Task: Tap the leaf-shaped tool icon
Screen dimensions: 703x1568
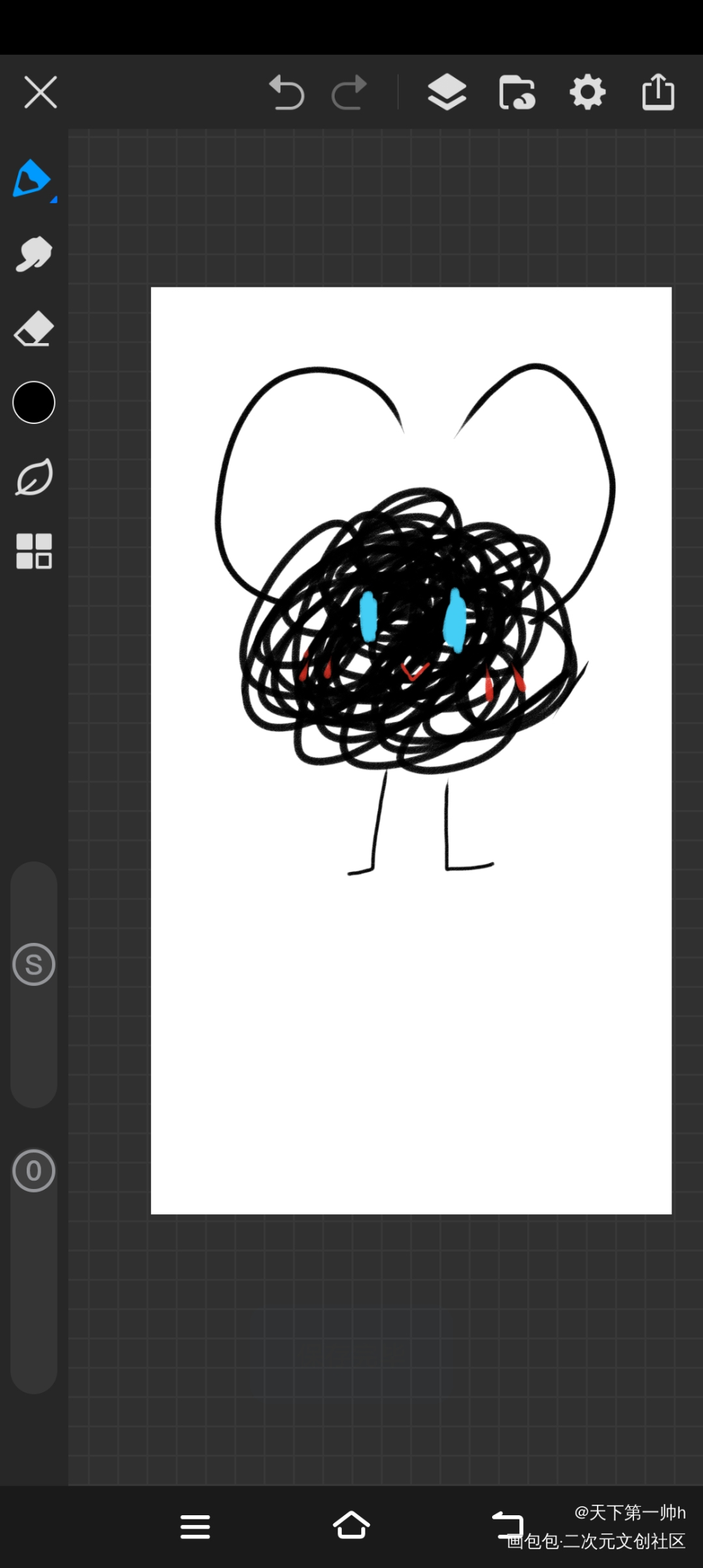Action: pos(34,477)
